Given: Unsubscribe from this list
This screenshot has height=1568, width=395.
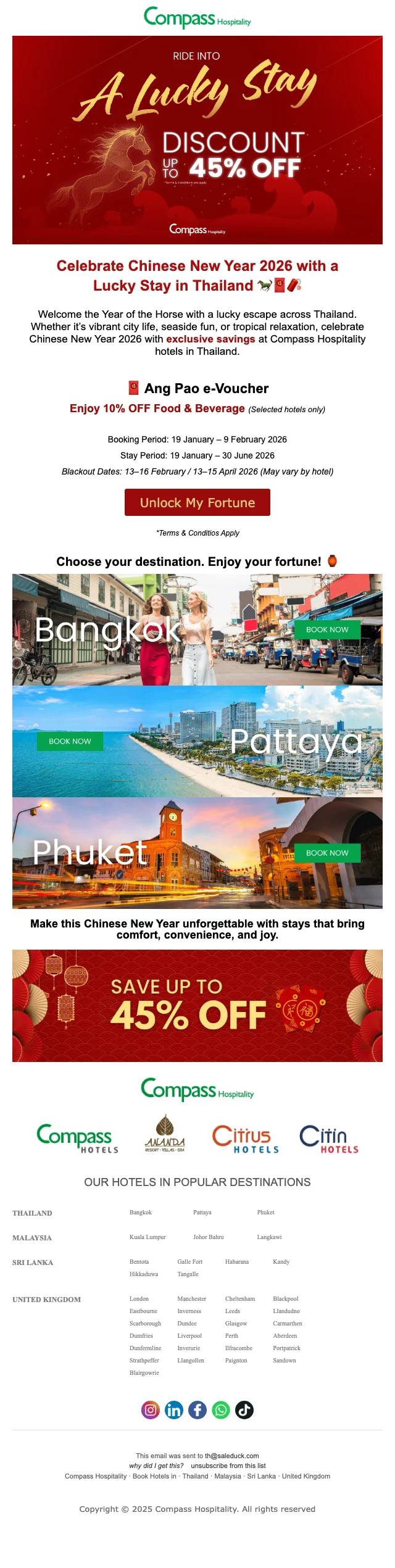Looking at the screenshot, I should click(x=228, y=1466).
